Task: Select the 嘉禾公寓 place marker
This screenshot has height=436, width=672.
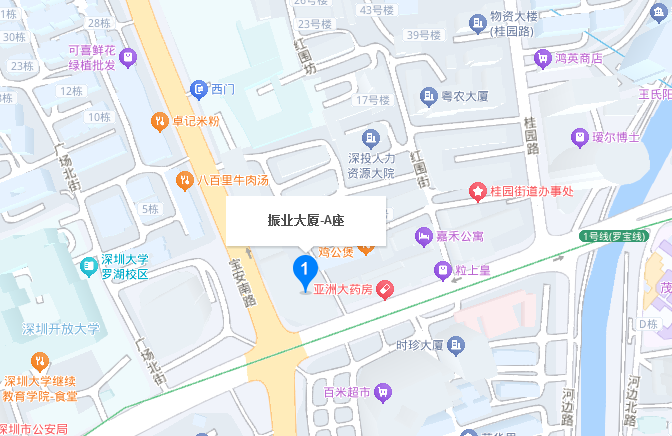Action: click(x=423, y=236)
